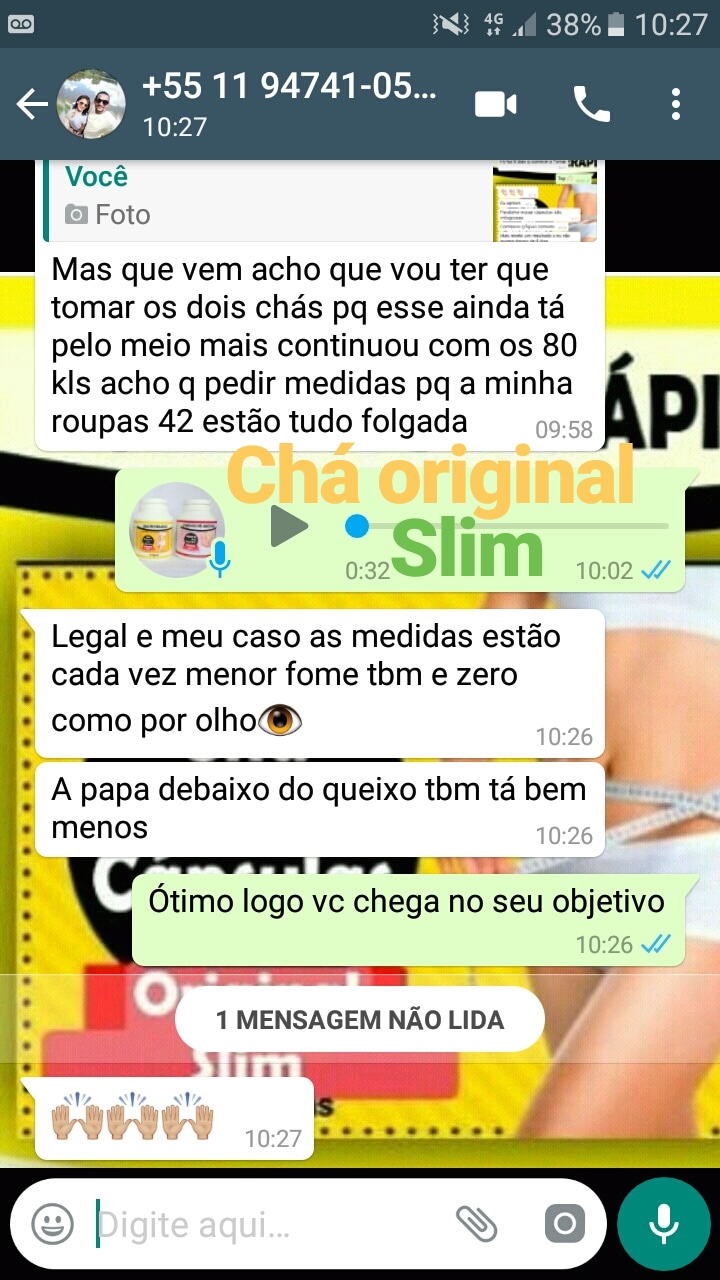Seek within the voice message track
This screenshot has height=1280, width=720.
pos(510,526)
